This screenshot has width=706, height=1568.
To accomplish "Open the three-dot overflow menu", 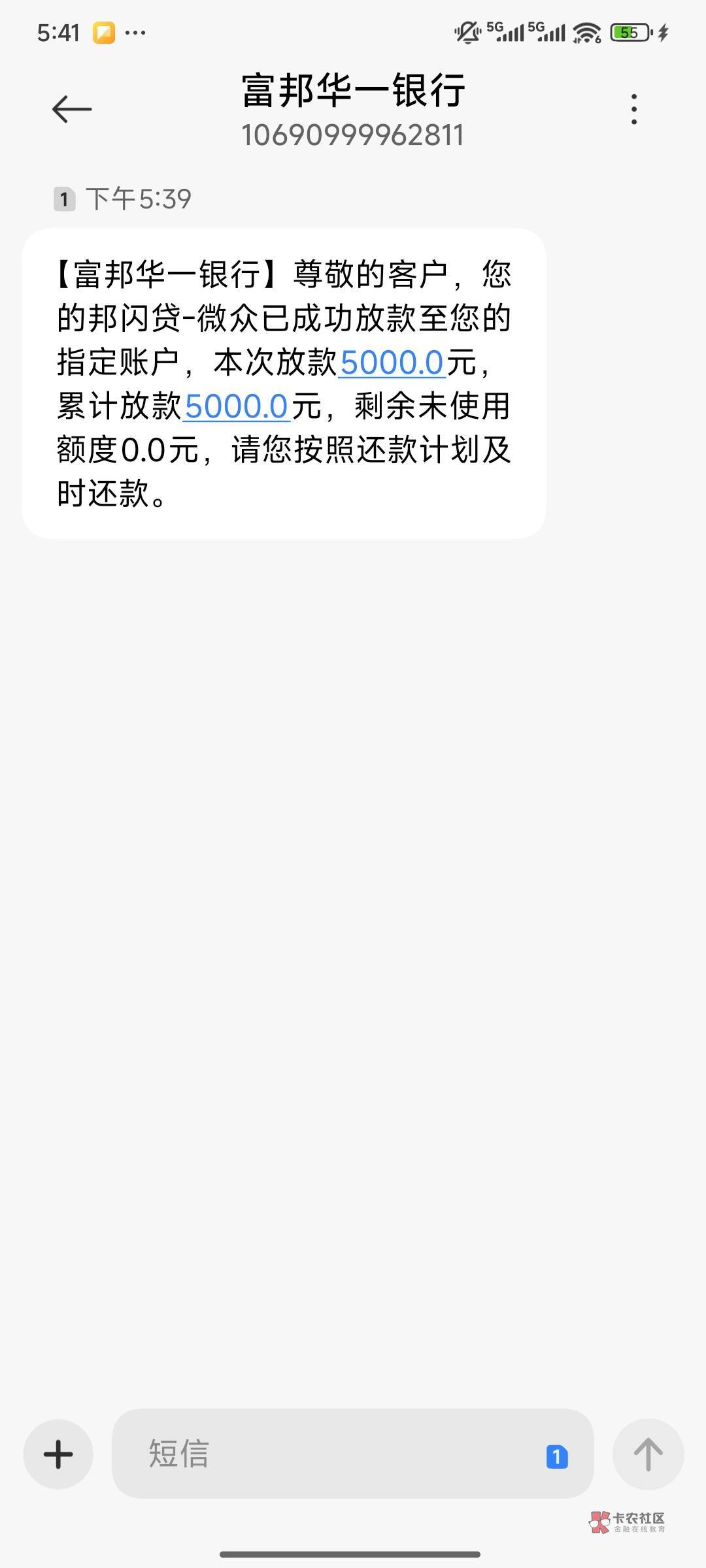I will [x=633, y=109].
